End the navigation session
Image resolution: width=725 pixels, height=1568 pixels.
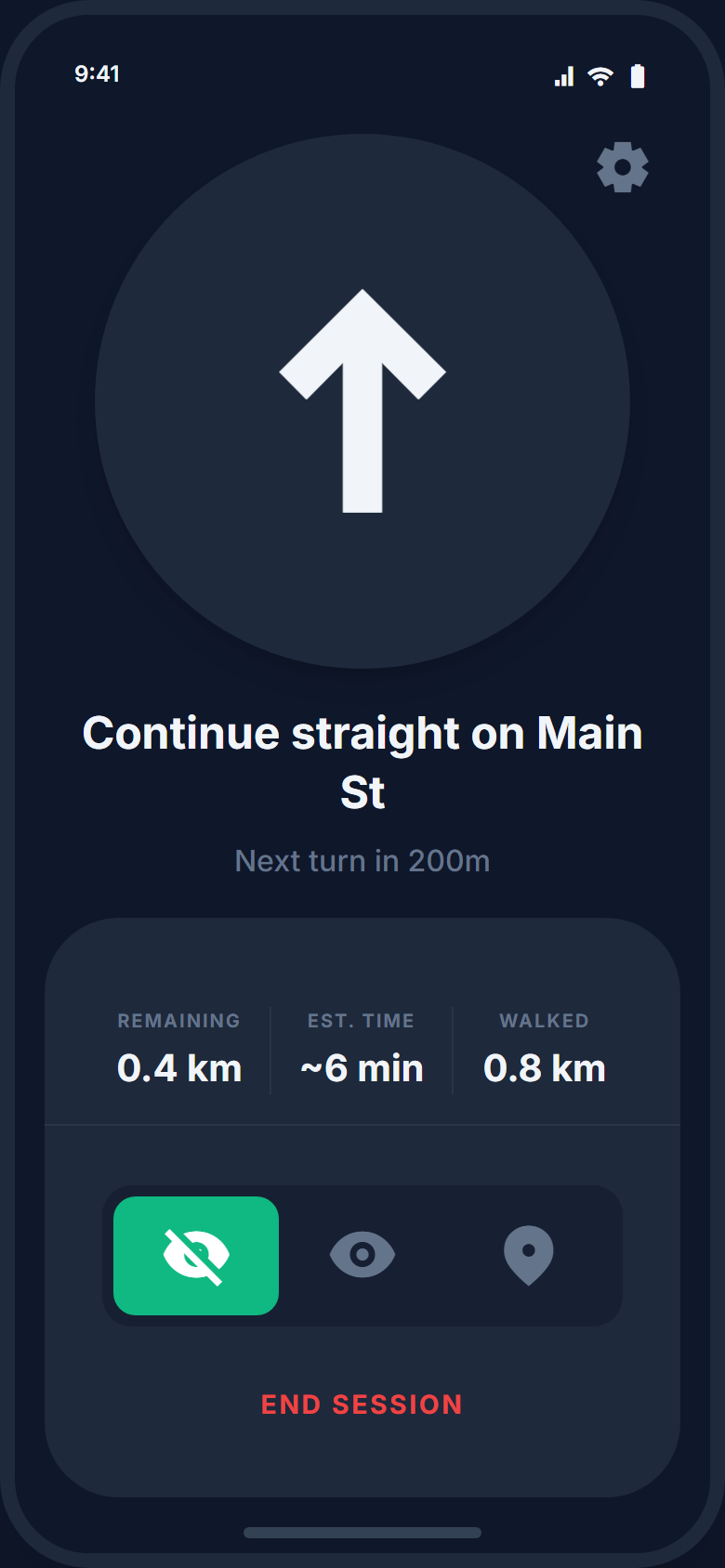point(362,1404)
